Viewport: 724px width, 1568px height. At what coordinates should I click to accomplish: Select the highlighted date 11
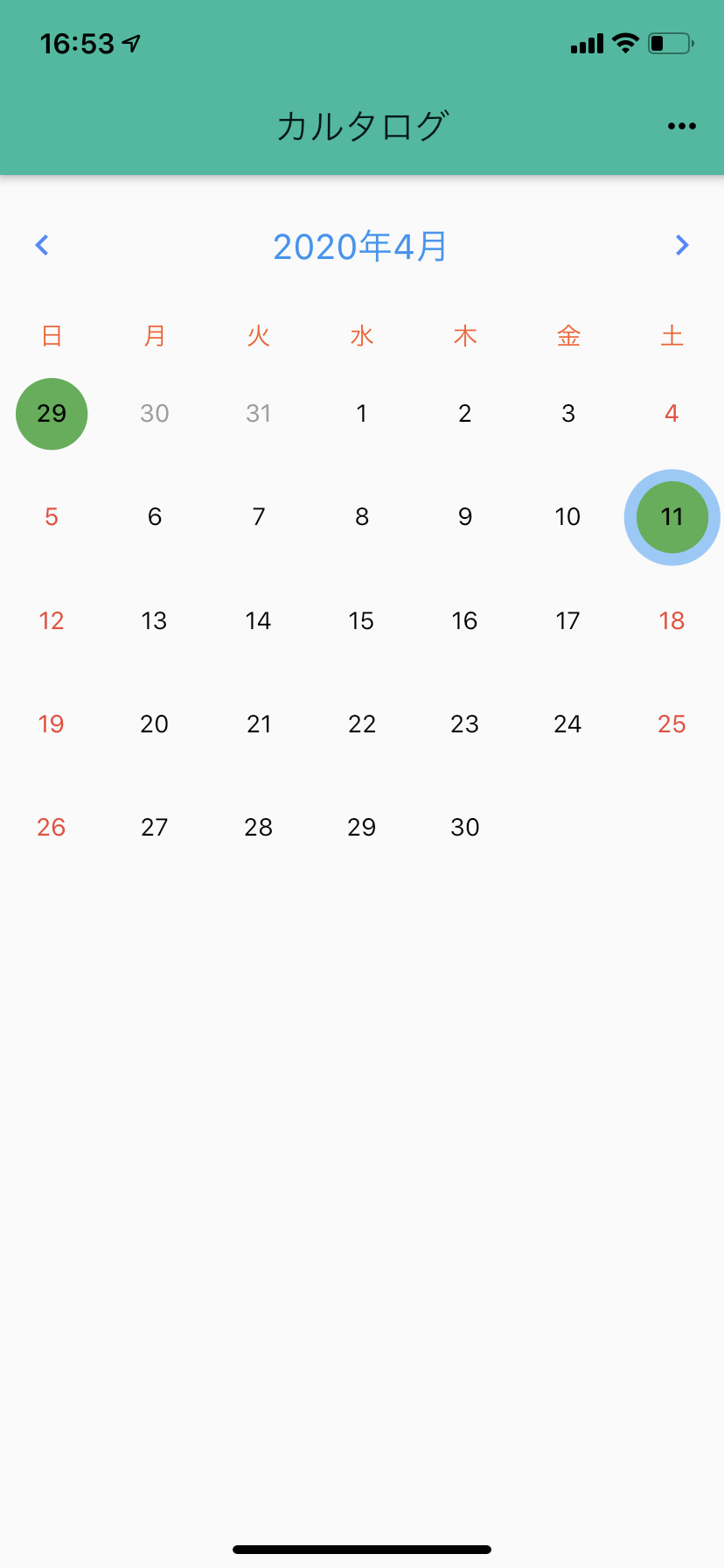(x=672, y=517)
